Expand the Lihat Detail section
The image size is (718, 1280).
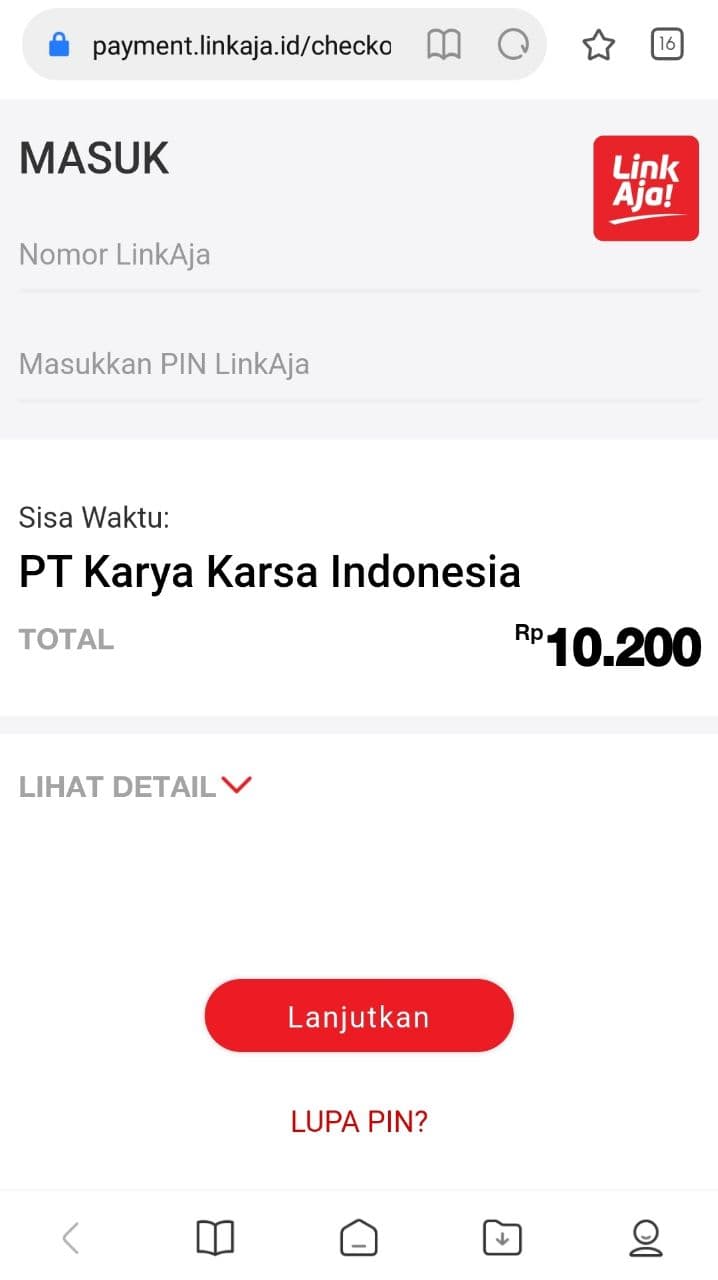pos(136,787)
